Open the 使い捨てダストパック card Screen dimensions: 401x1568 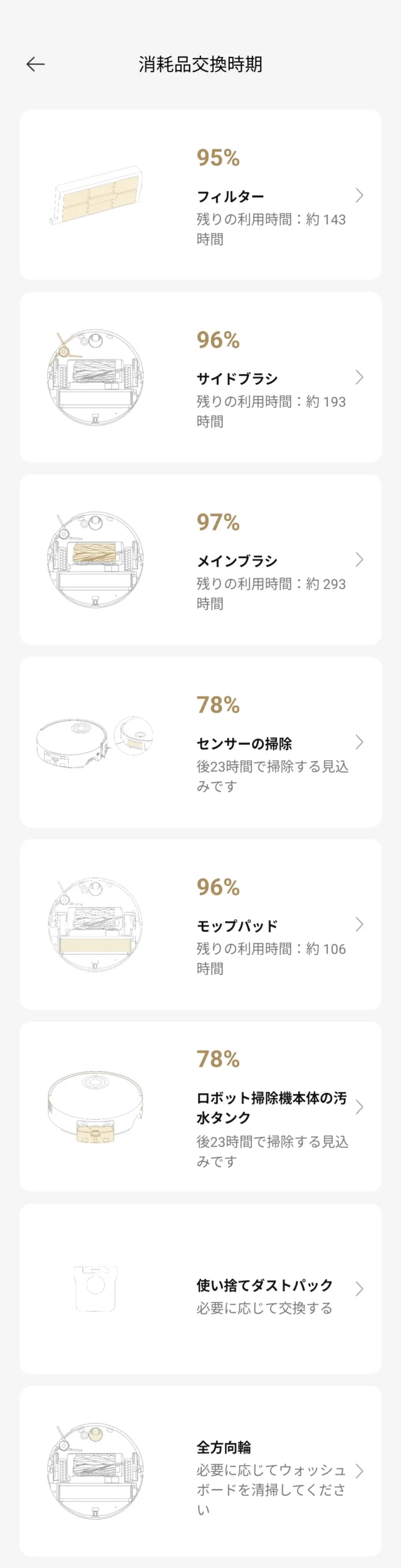200,1289
